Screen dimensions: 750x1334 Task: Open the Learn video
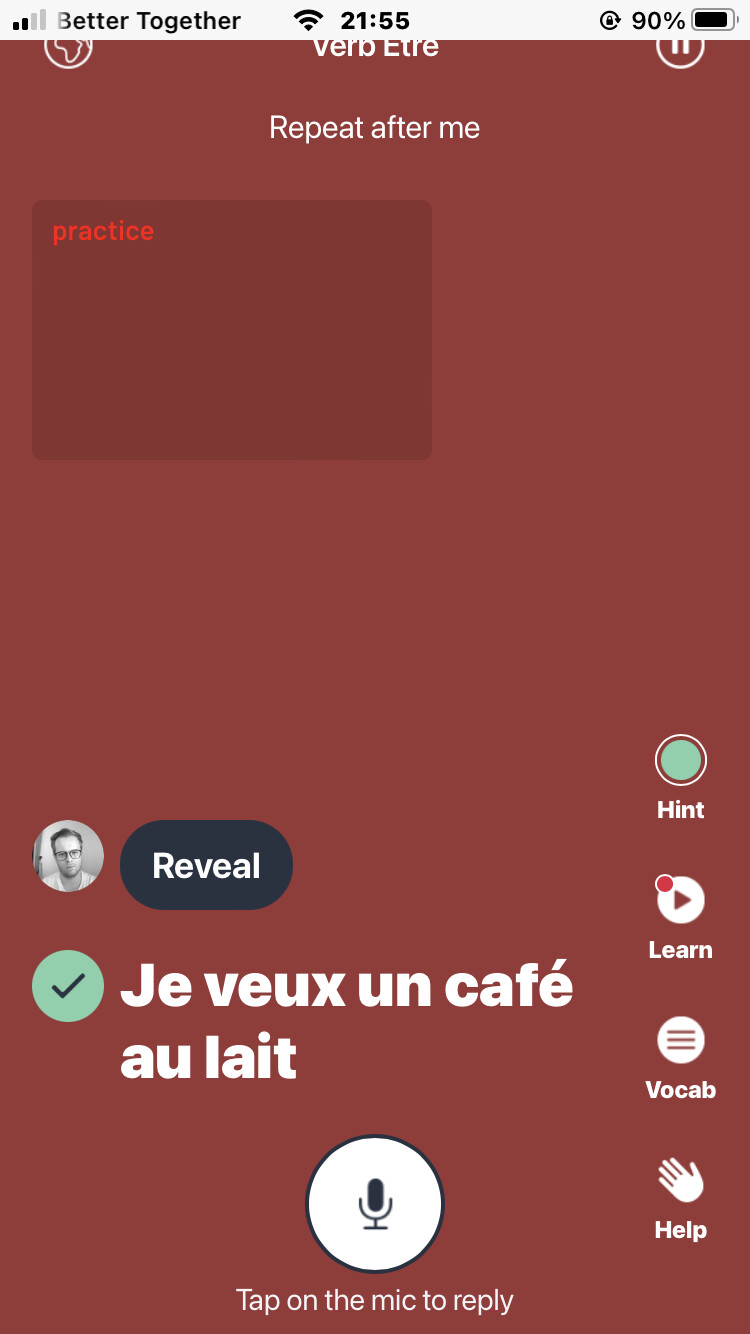[x=680, y=899]
